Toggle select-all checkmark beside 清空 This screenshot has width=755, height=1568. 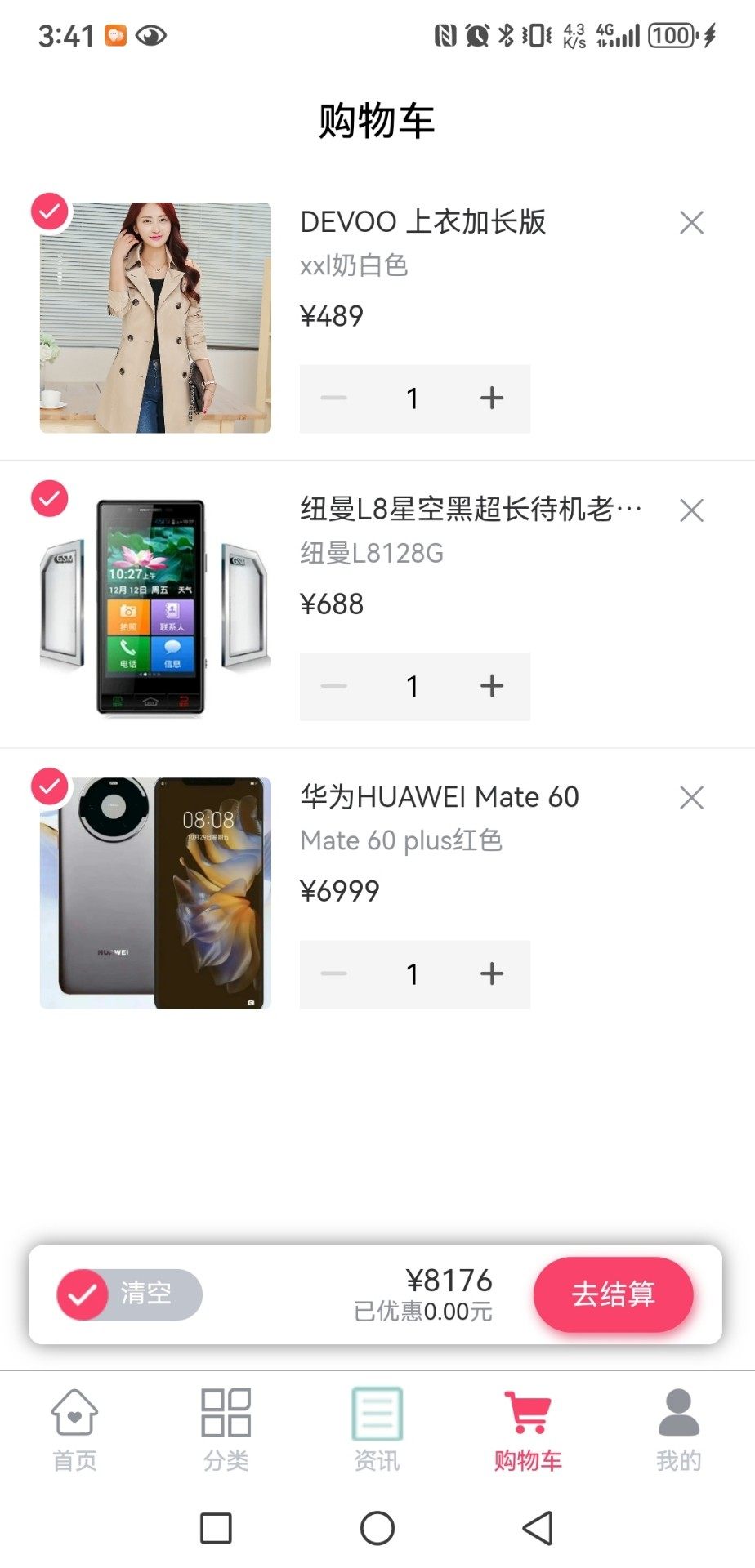tap(83, 1294)
